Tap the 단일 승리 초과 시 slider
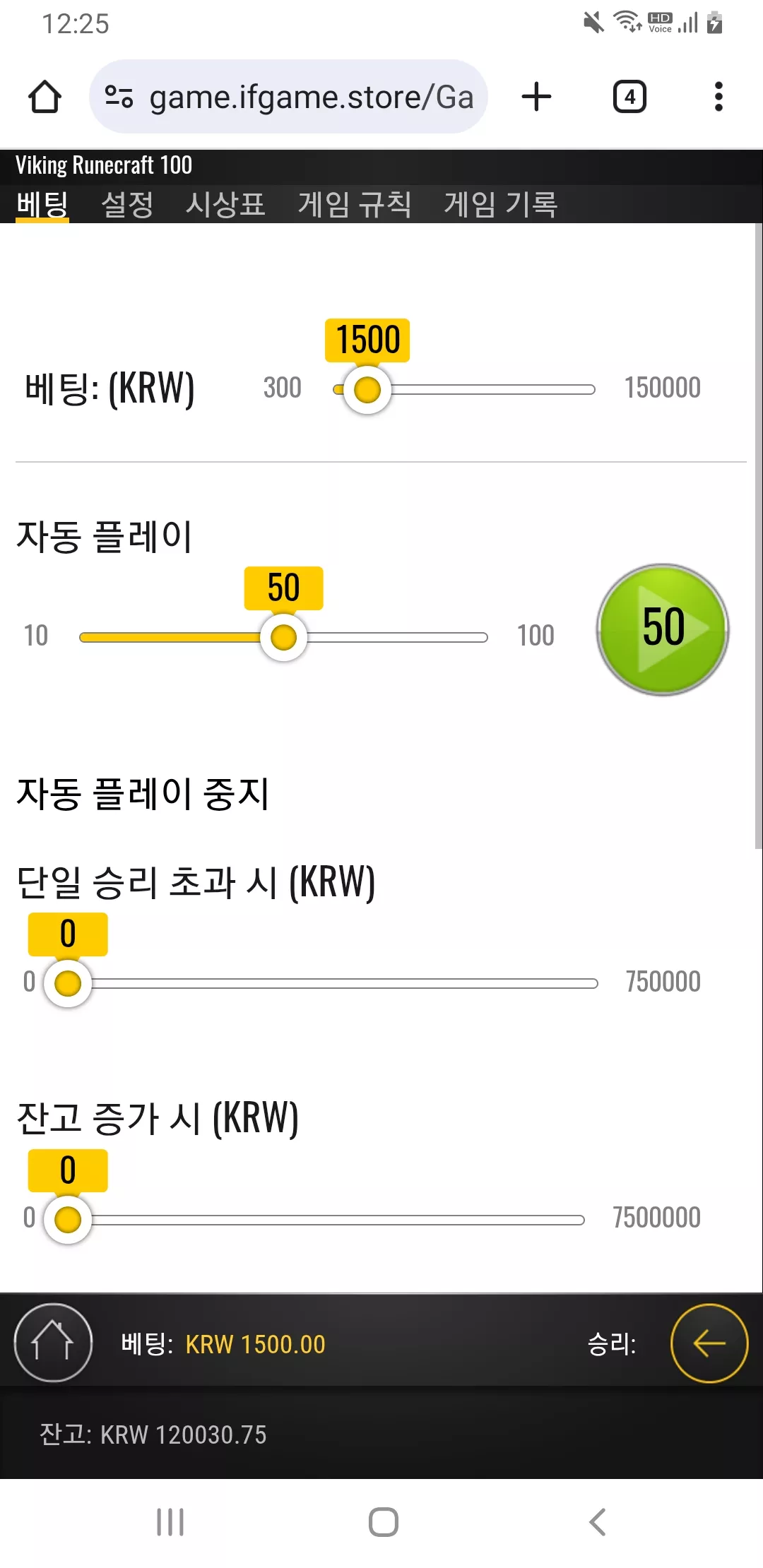The height and width of the screenshot is (1568, 763). coord(321,983)
